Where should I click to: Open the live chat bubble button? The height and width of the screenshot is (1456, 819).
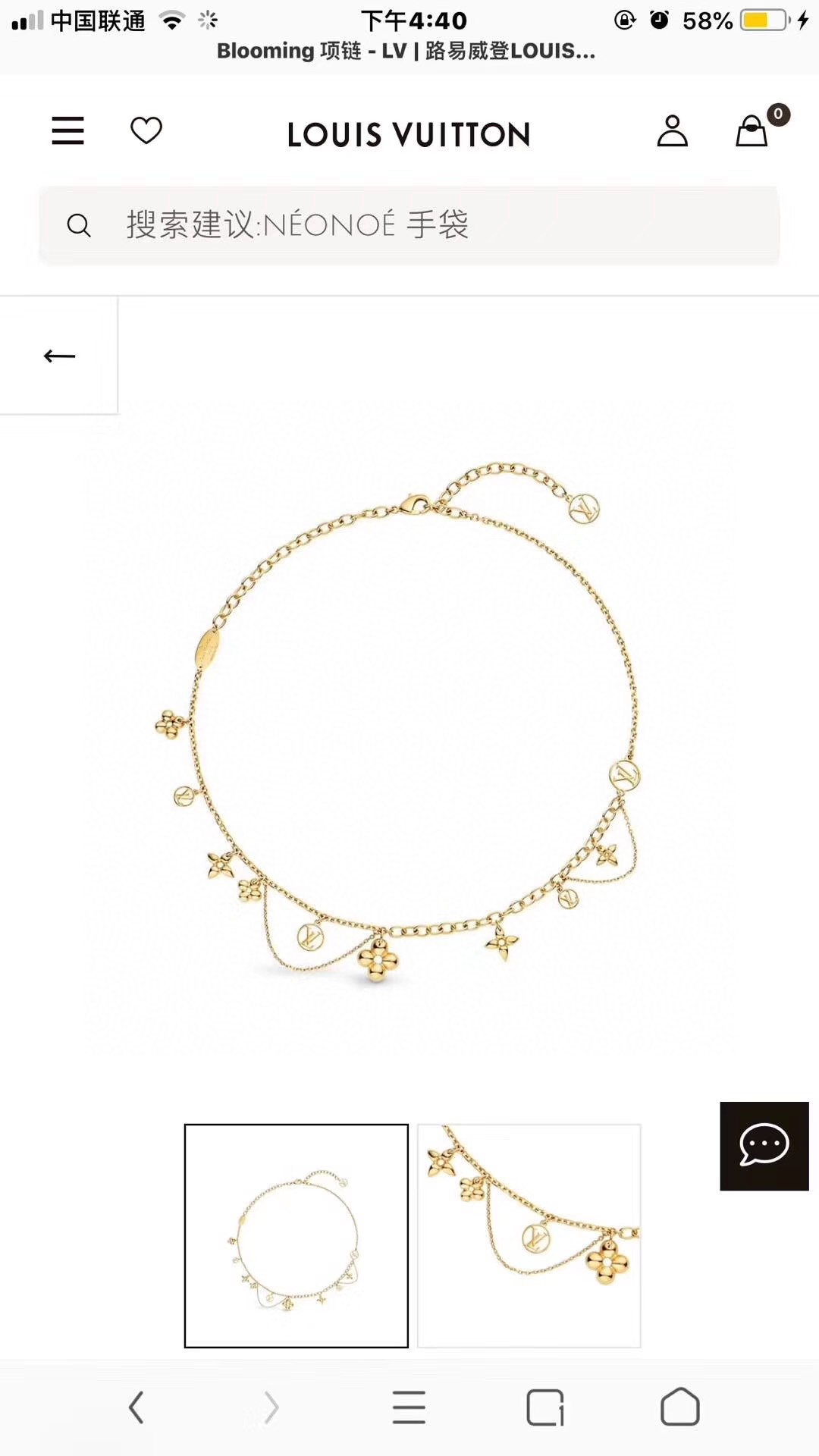[x=764, y=1145]
